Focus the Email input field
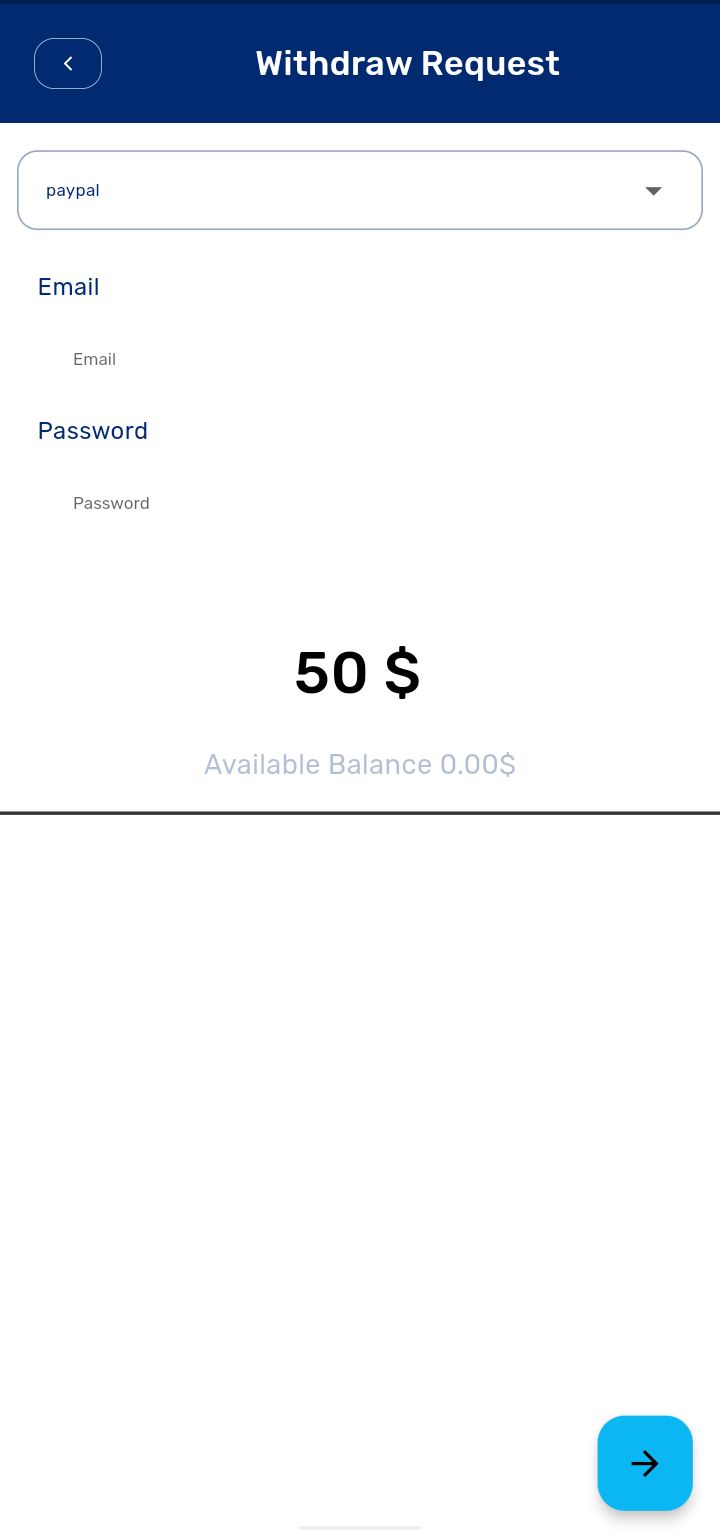 (x=360, y=359)
